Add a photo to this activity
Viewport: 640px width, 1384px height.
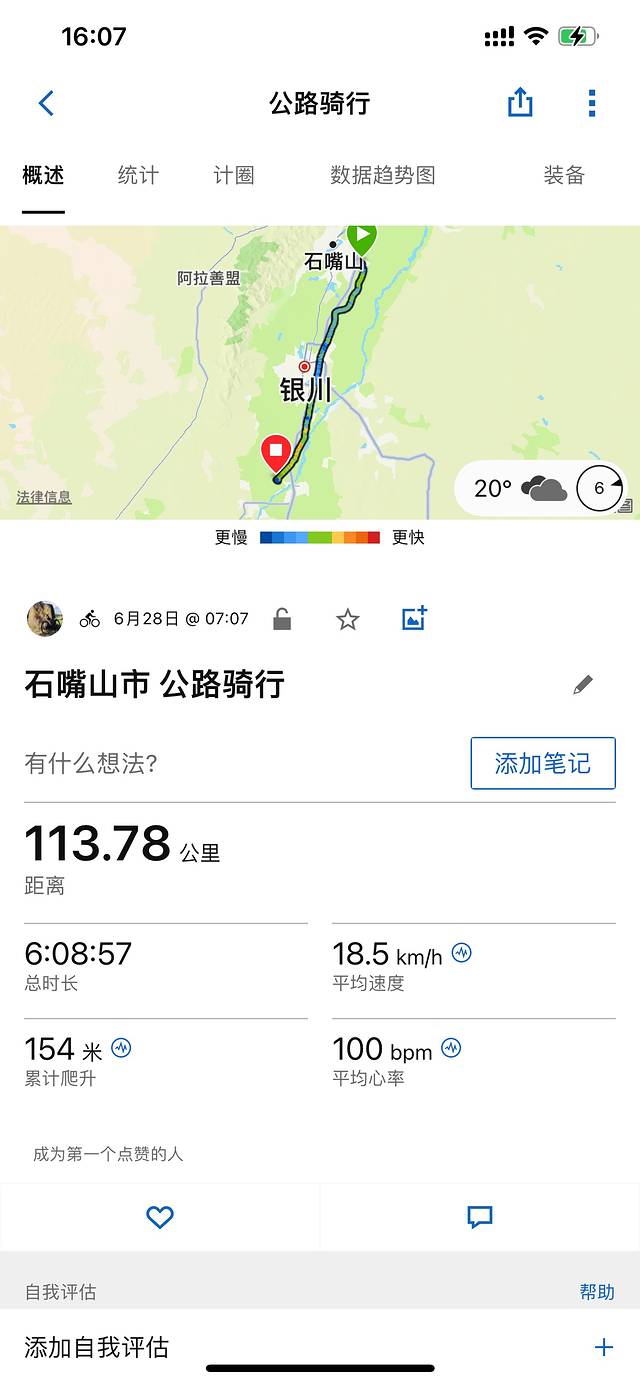coord(414,618)
